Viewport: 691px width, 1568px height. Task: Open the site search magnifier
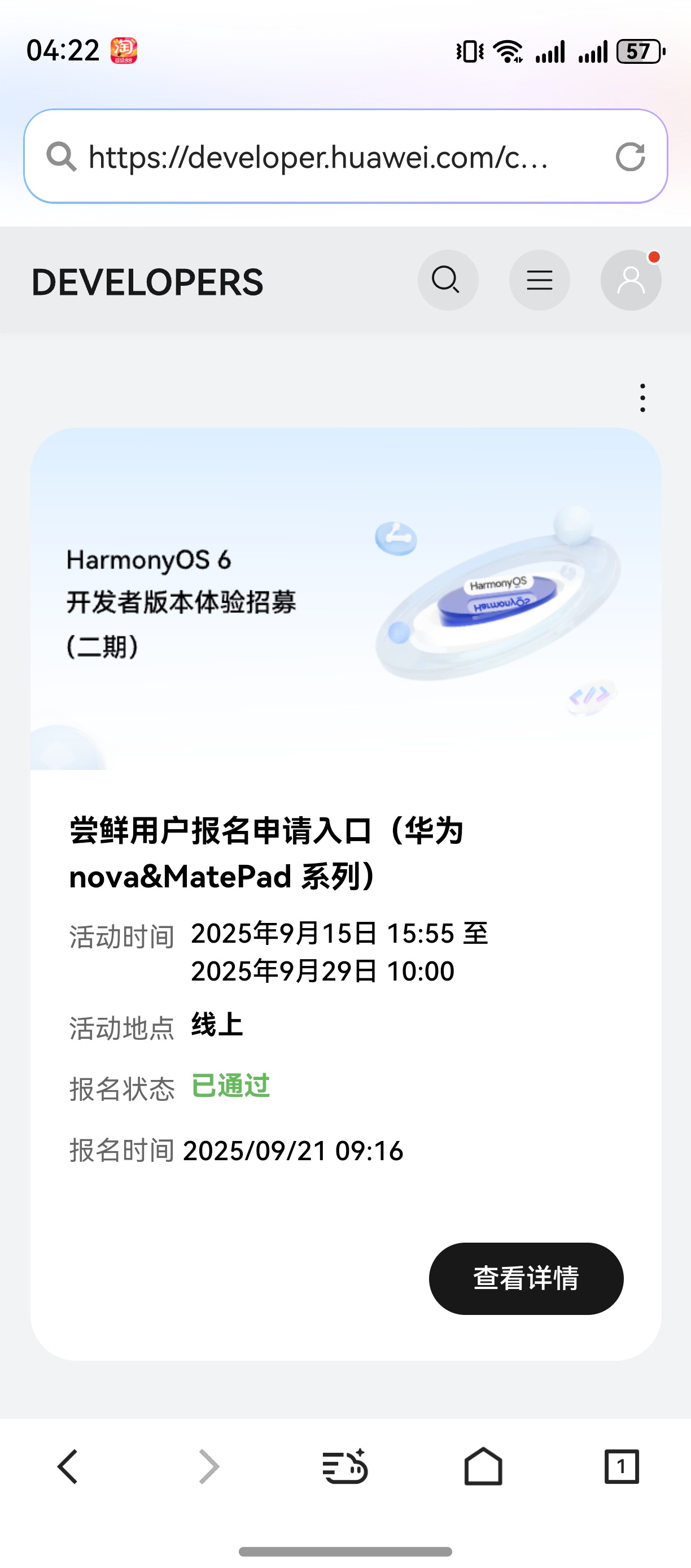click(447, 280)
